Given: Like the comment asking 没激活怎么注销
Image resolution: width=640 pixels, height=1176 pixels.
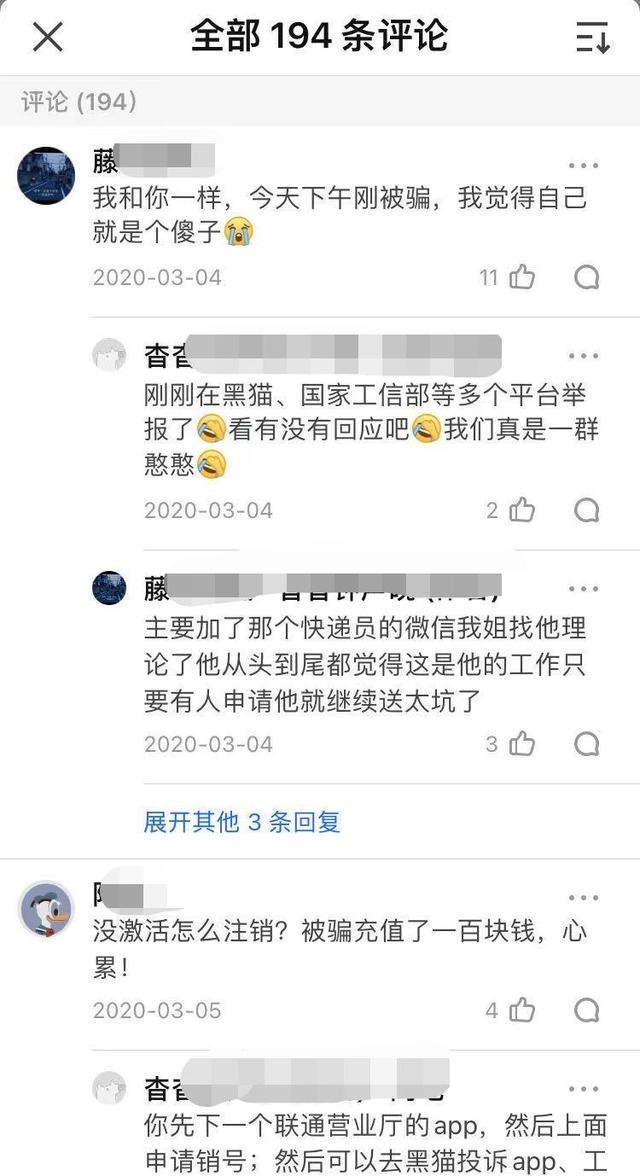Looking at the screenshot, I should [522, 1010].
